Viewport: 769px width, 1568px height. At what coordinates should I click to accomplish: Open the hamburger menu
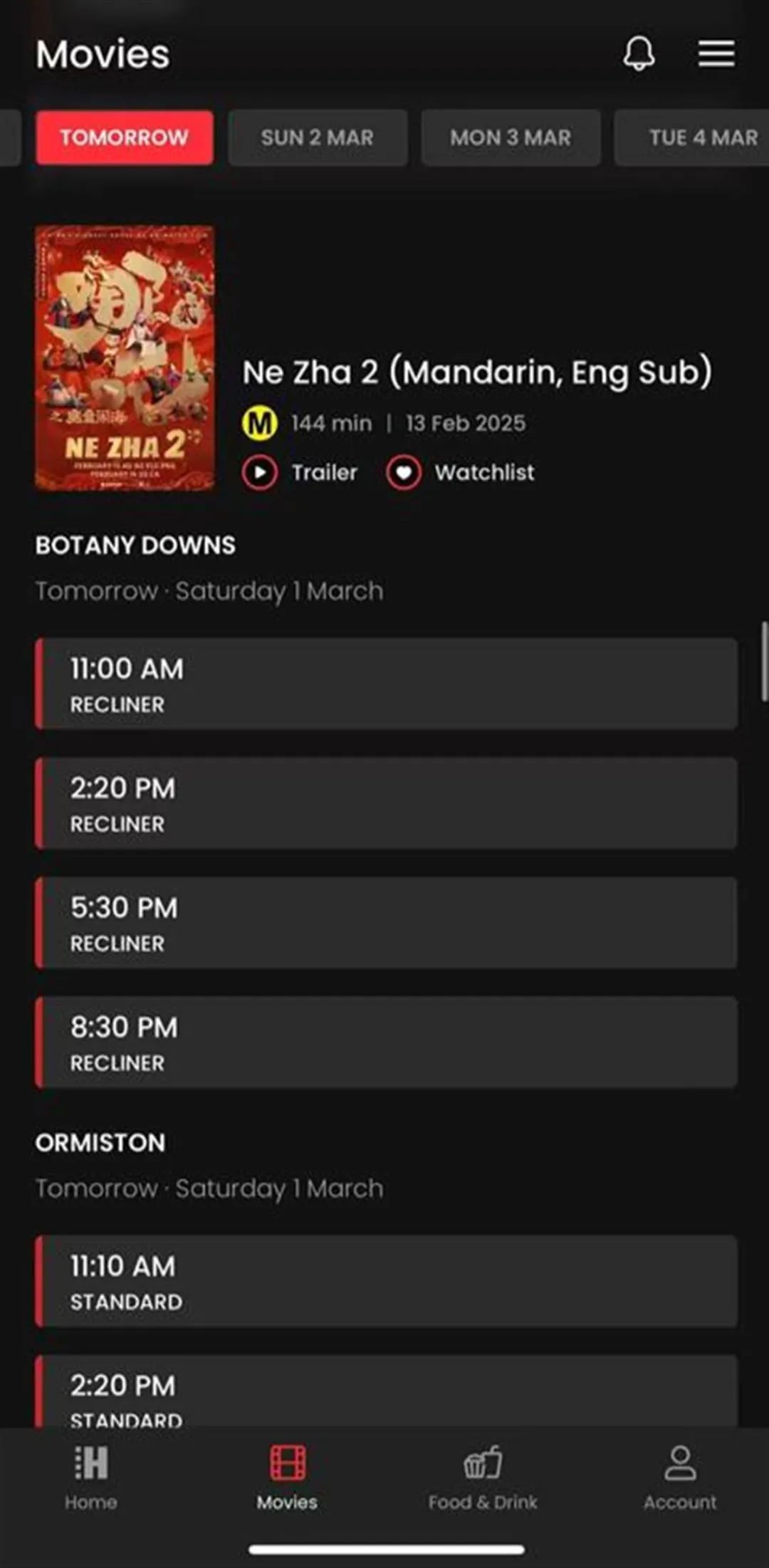pyautogui.click(x=716, y=53)
